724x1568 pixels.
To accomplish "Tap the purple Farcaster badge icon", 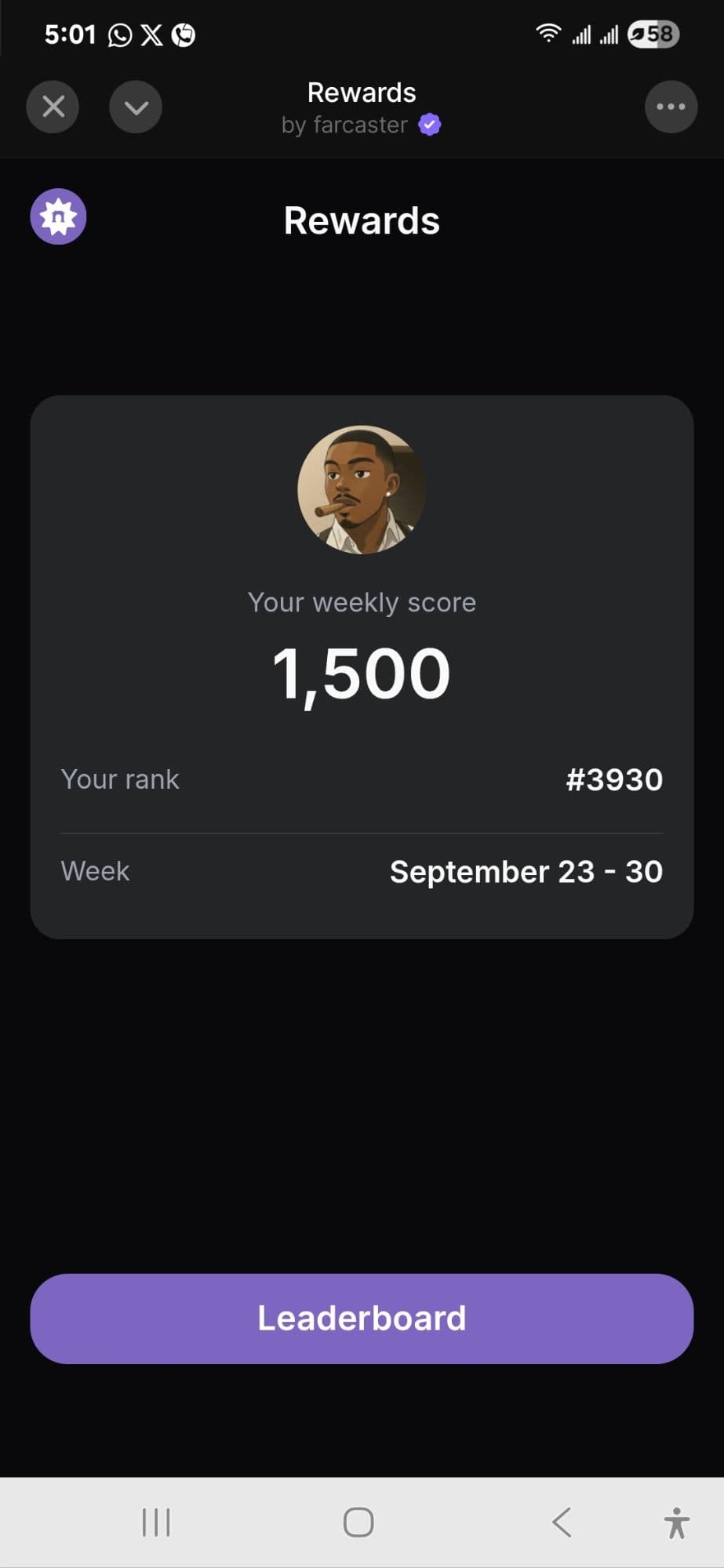I will point(59,217).
